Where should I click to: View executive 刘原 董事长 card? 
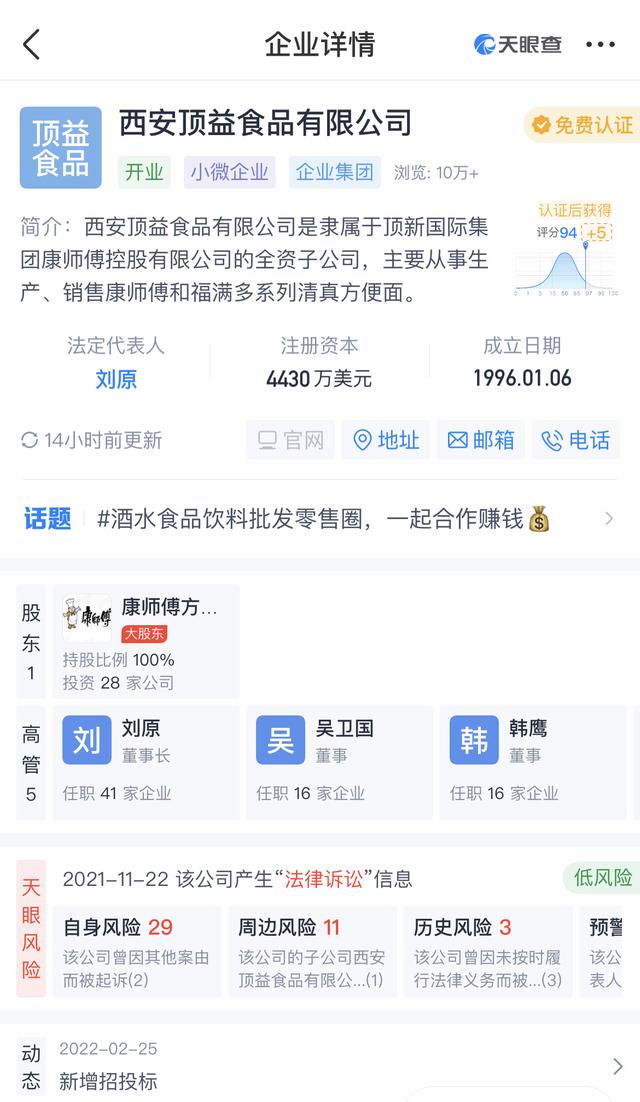click(x=146, y=762)
